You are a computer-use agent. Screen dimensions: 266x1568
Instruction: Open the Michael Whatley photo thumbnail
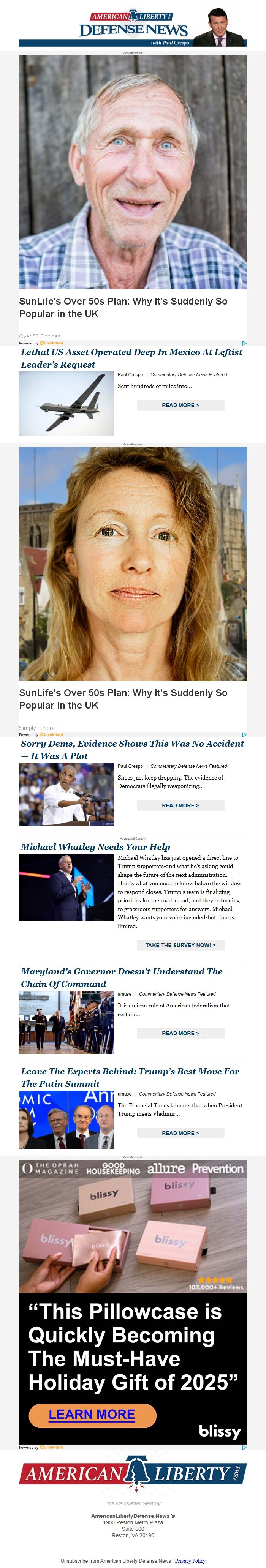coord(66,887)
